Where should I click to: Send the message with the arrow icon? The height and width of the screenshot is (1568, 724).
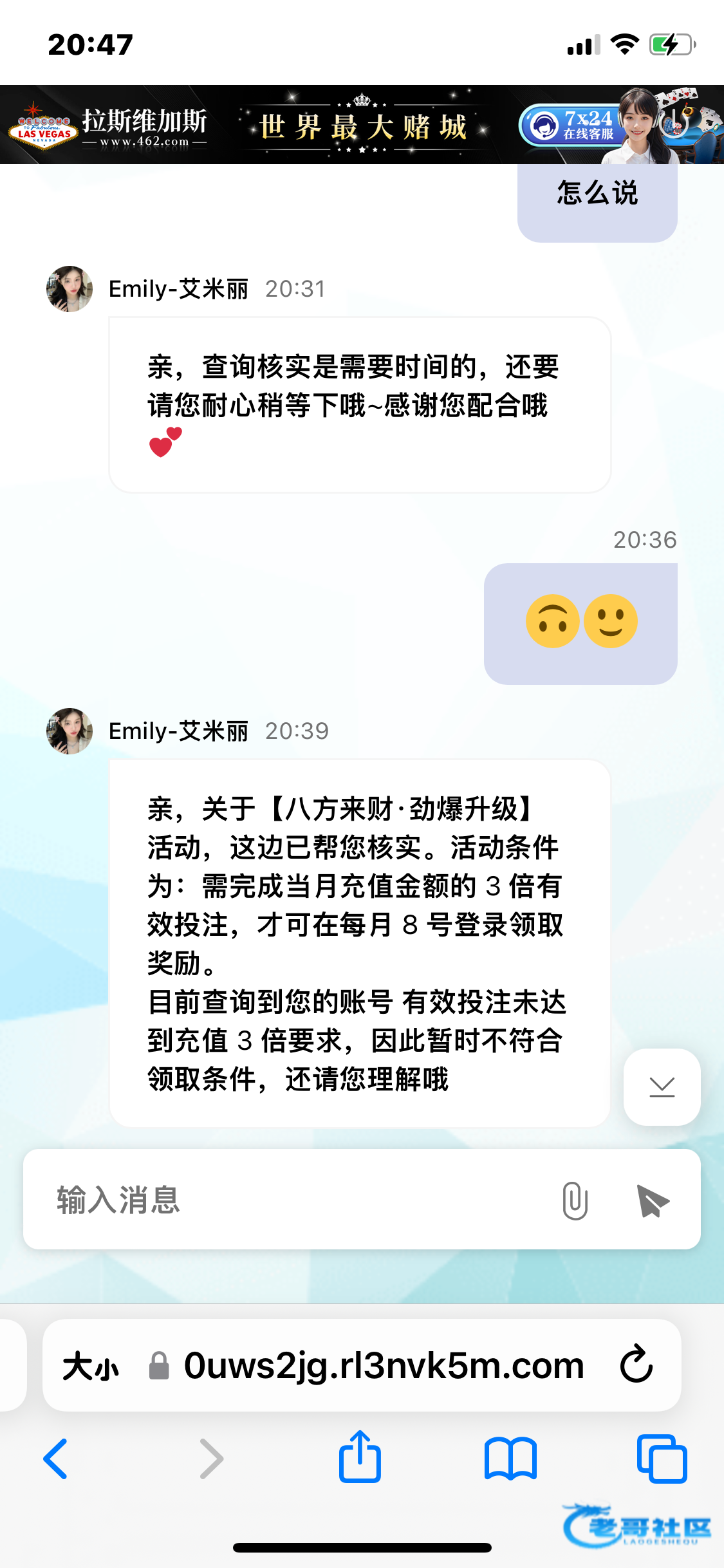pos(653,1200)
